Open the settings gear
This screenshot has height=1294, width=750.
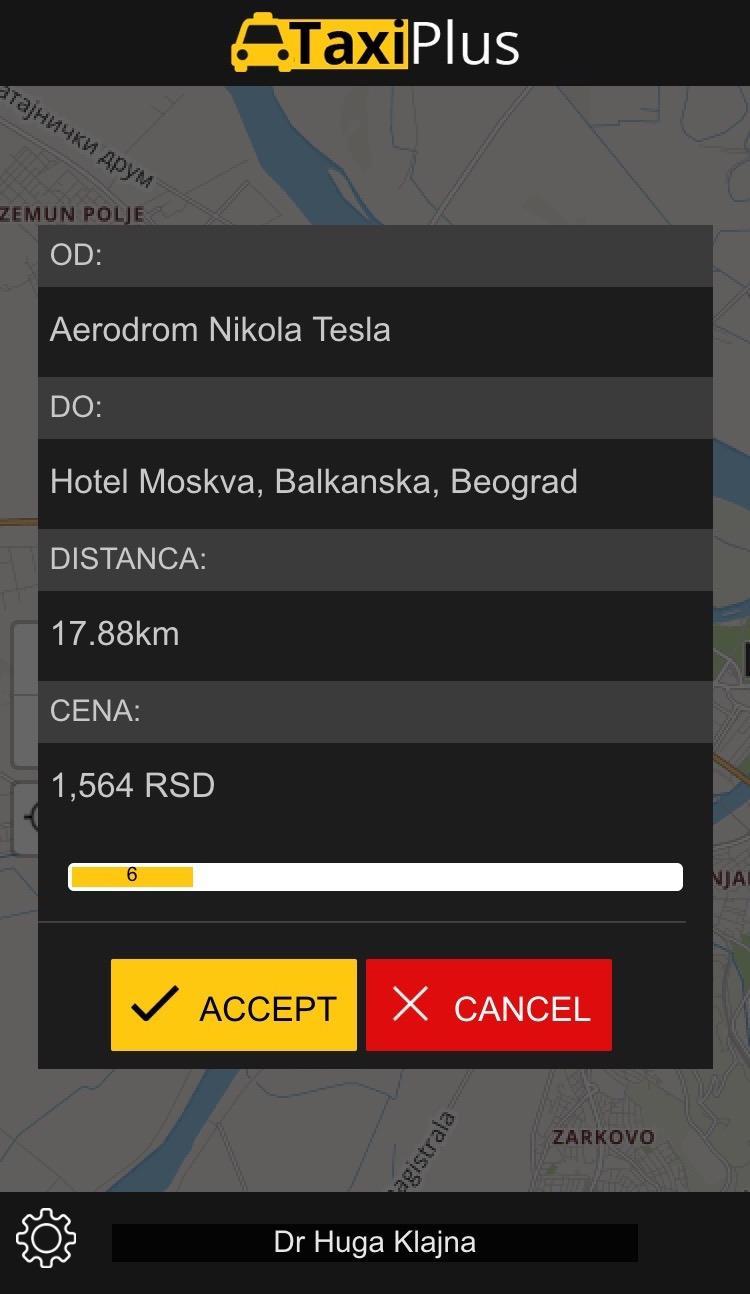click(46, 1240)
